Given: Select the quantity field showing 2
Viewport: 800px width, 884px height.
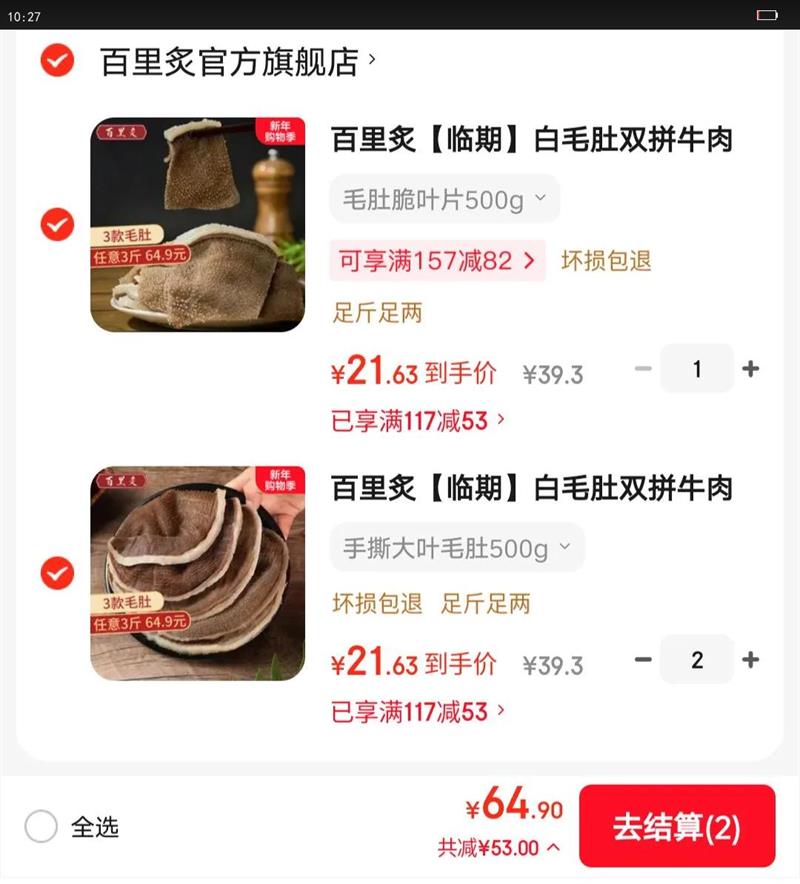Looking at the screenshot, I should [696, 660].
